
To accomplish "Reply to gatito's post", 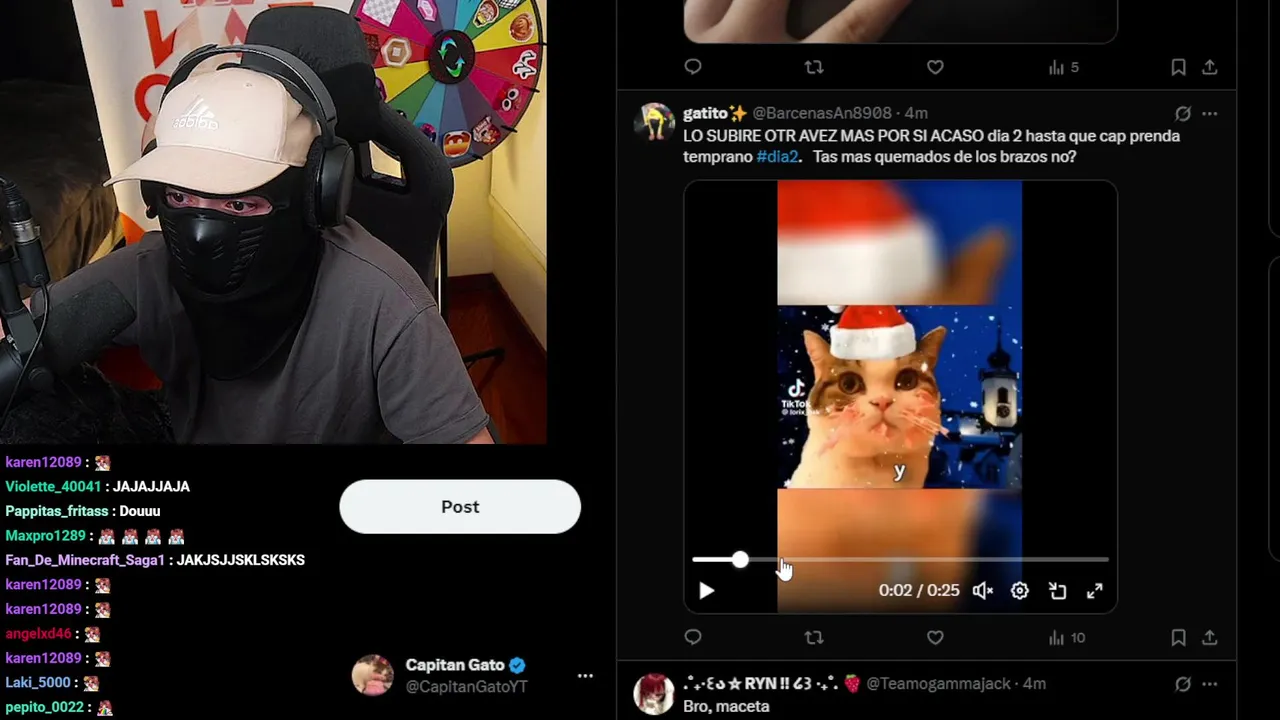I will click(693, 638).
